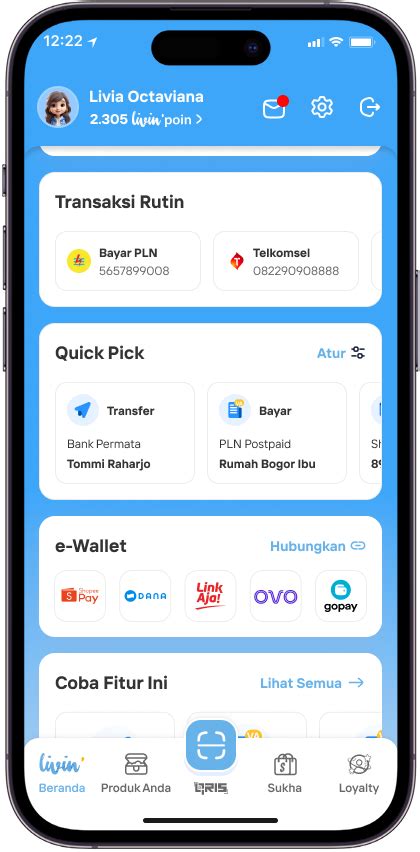Select Transfer to Tommi Raharjo
Screen dimensions: 420x852
(x=125, y=433)
